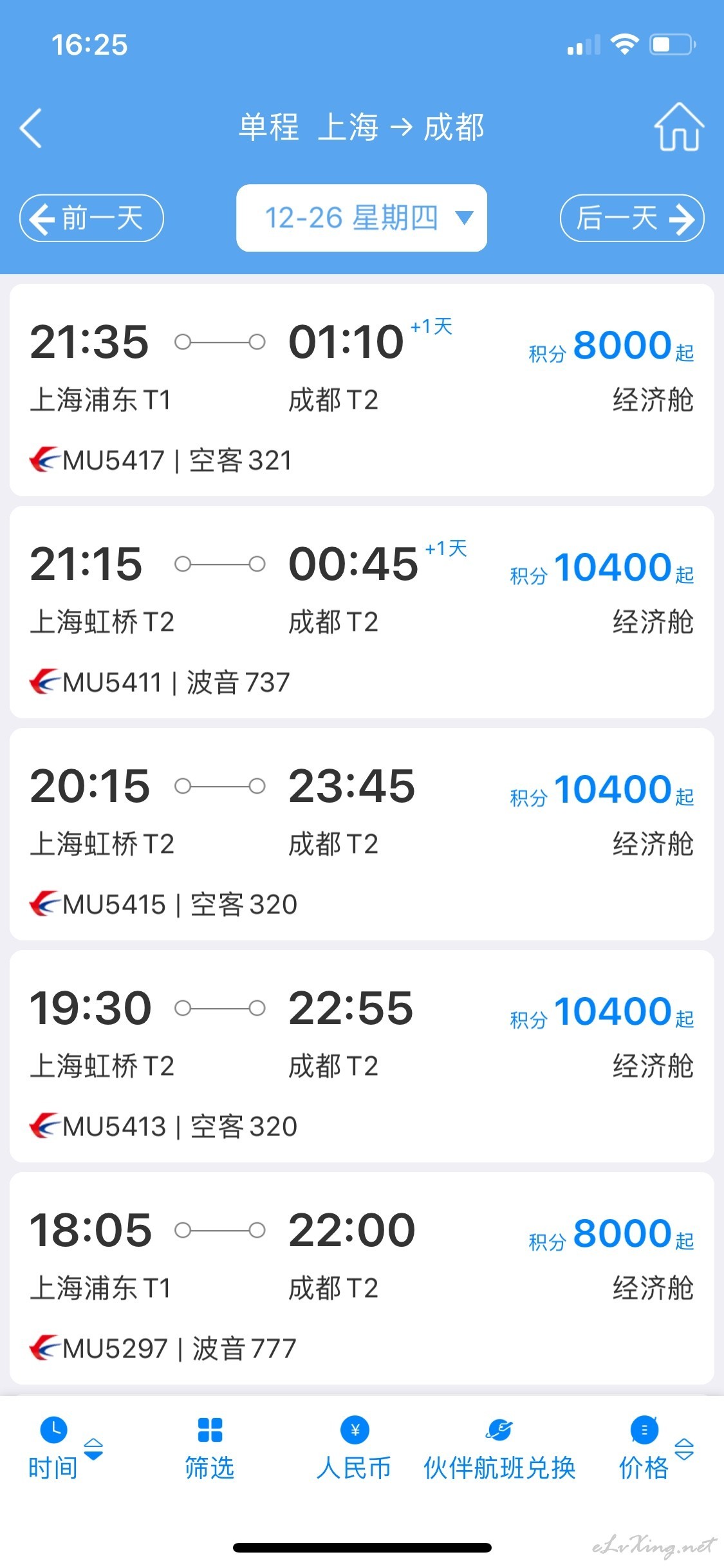Select flight MU5411 departing 21:15
724x1568 pixels.
click(x=362, y=612)
